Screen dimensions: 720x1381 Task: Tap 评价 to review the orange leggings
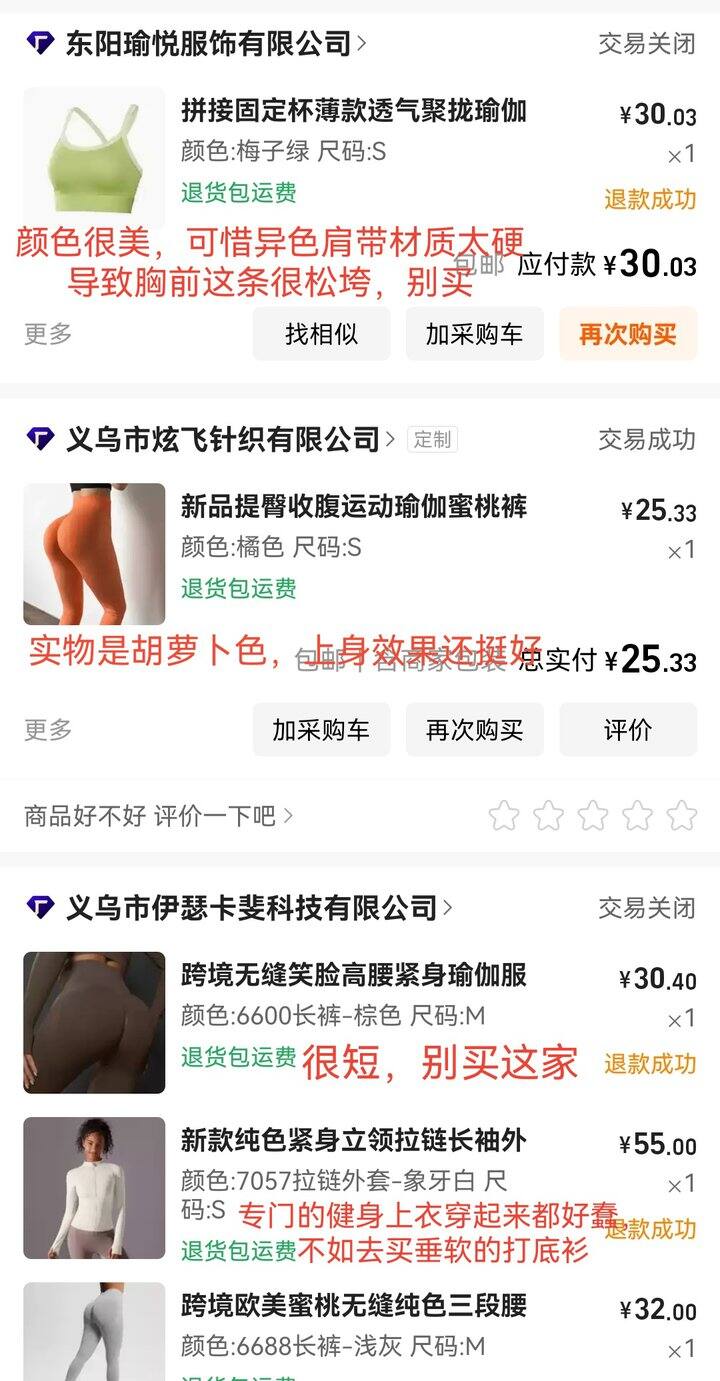[x=627, y=730]
